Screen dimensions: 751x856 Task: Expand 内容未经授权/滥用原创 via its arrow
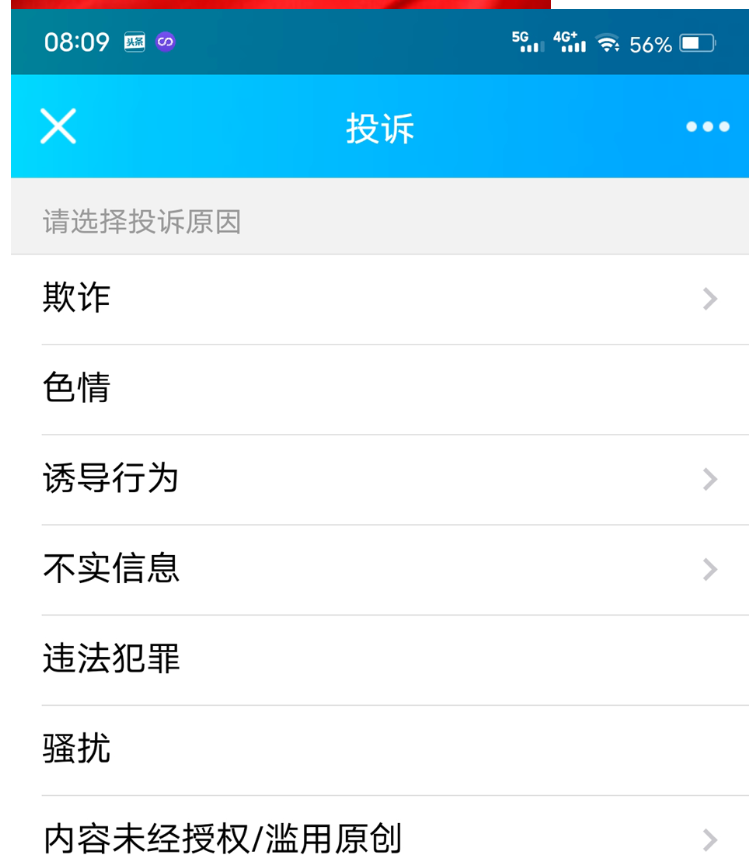coord(709,840)
